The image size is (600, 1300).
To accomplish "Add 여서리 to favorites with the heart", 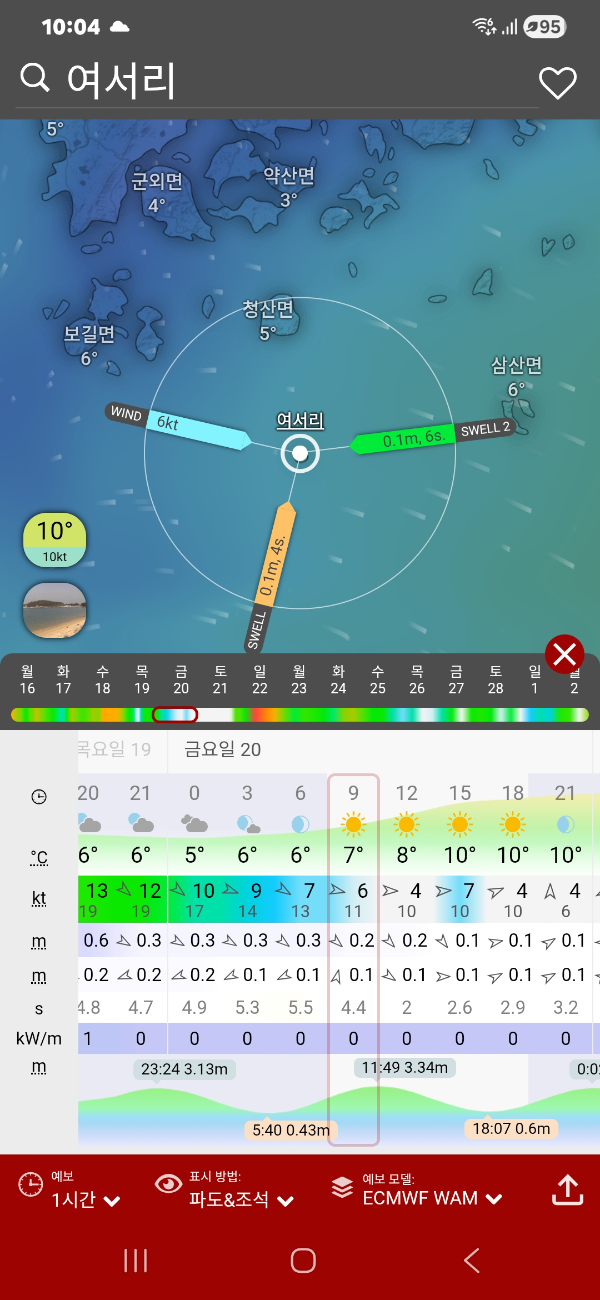I will [557, 83].
